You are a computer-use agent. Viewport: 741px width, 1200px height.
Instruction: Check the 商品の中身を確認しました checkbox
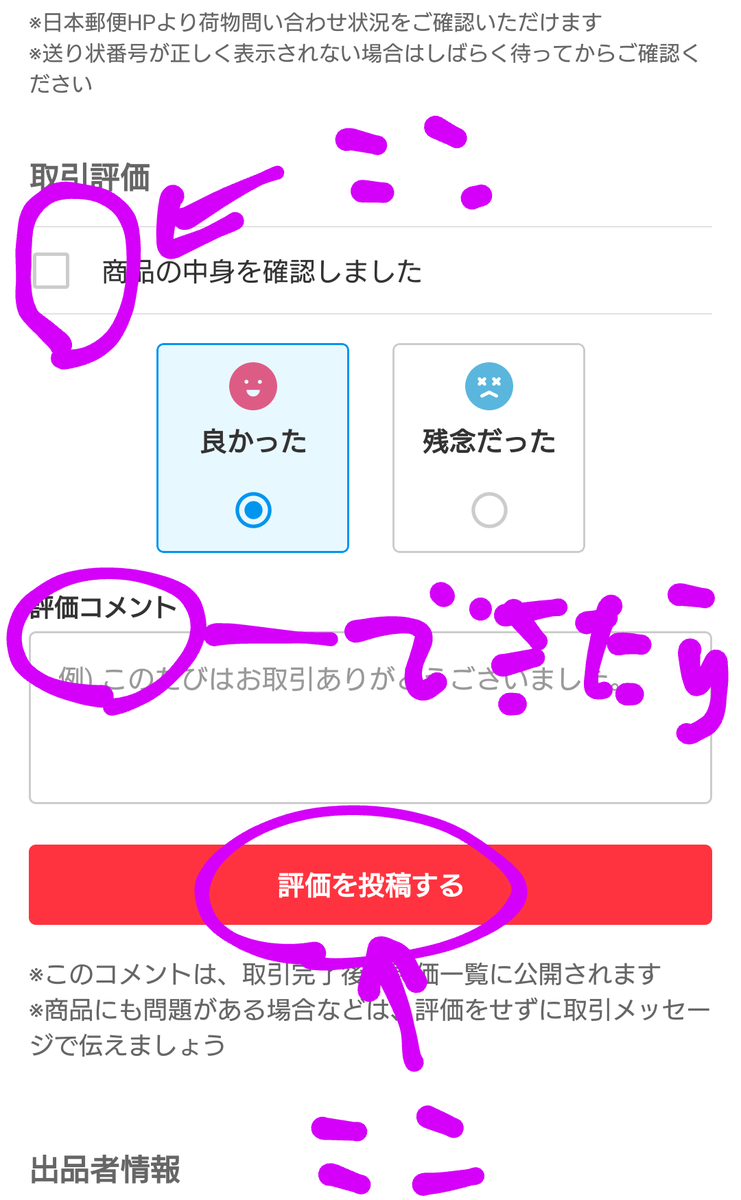point(48,270)
